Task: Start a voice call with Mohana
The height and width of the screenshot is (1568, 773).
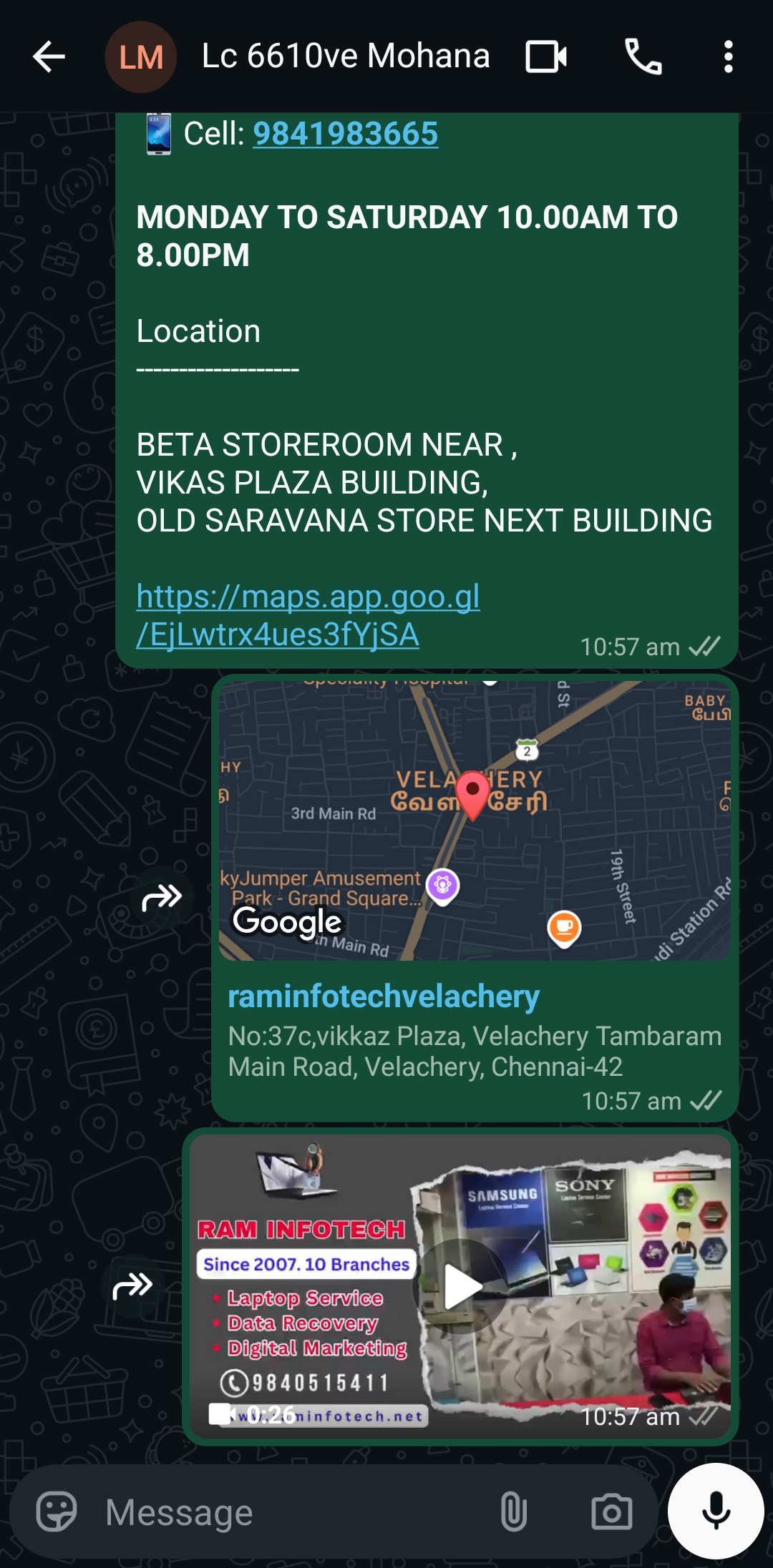Action: pyautogui.click(x=643, y=57)
